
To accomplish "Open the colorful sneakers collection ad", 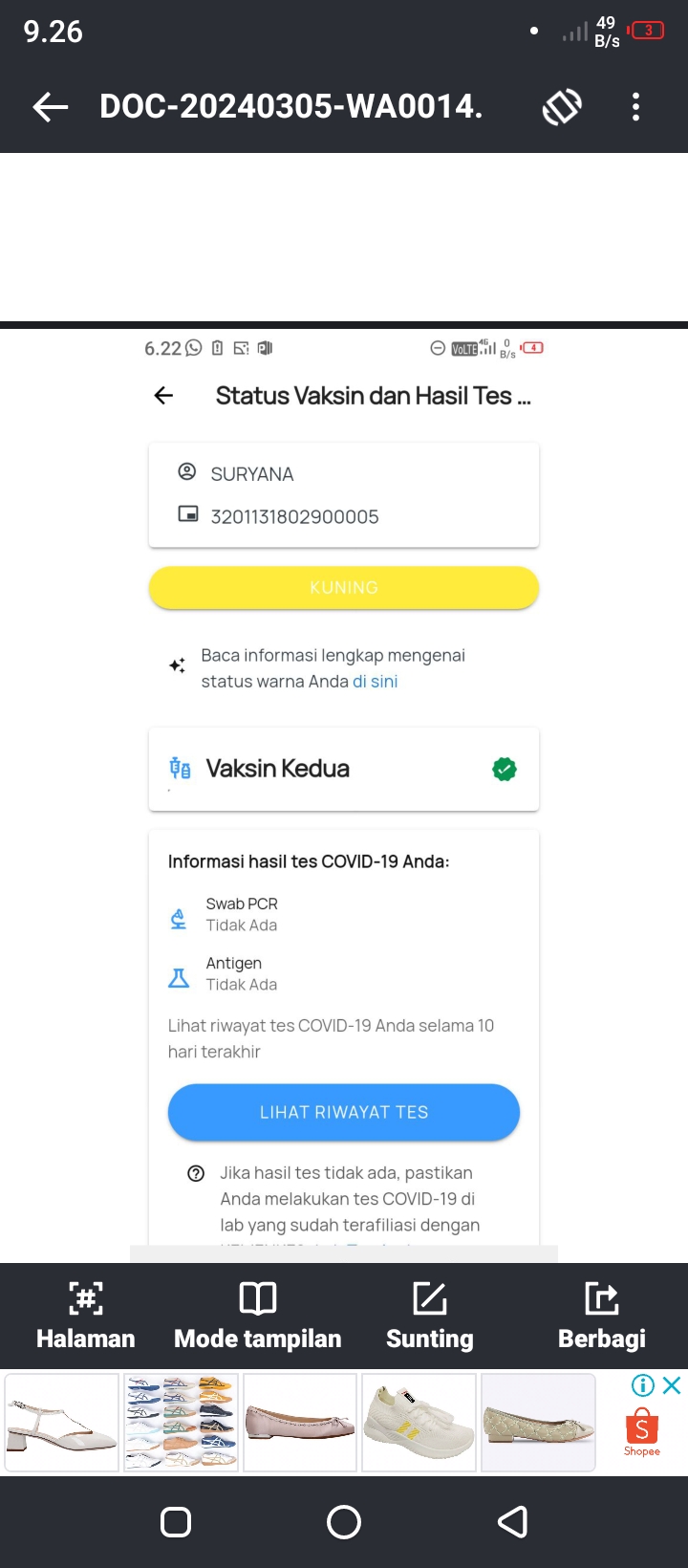I will 181,1423.
